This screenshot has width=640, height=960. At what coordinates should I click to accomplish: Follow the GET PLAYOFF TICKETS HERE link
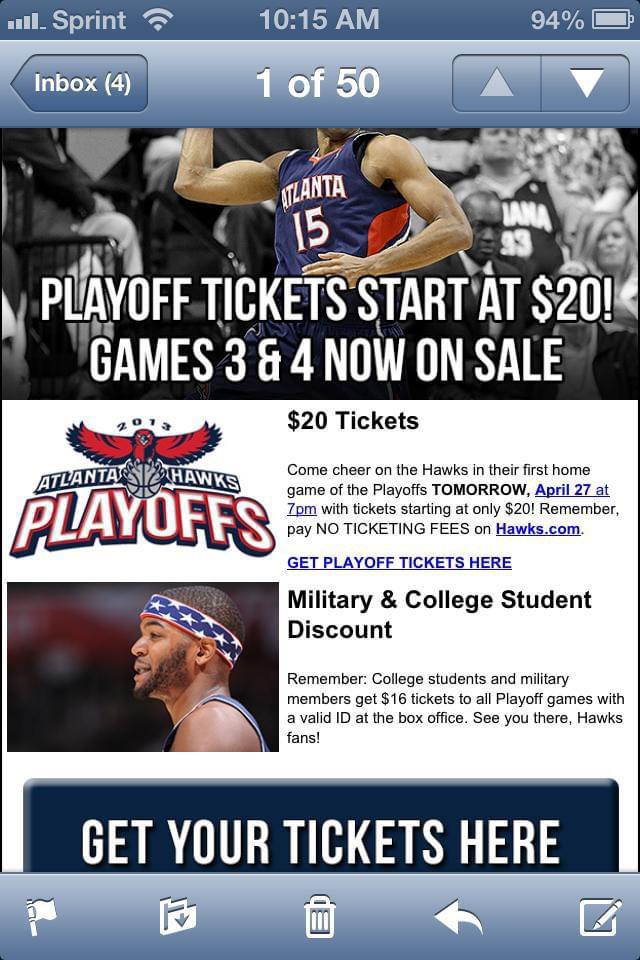tap(399, 562)
